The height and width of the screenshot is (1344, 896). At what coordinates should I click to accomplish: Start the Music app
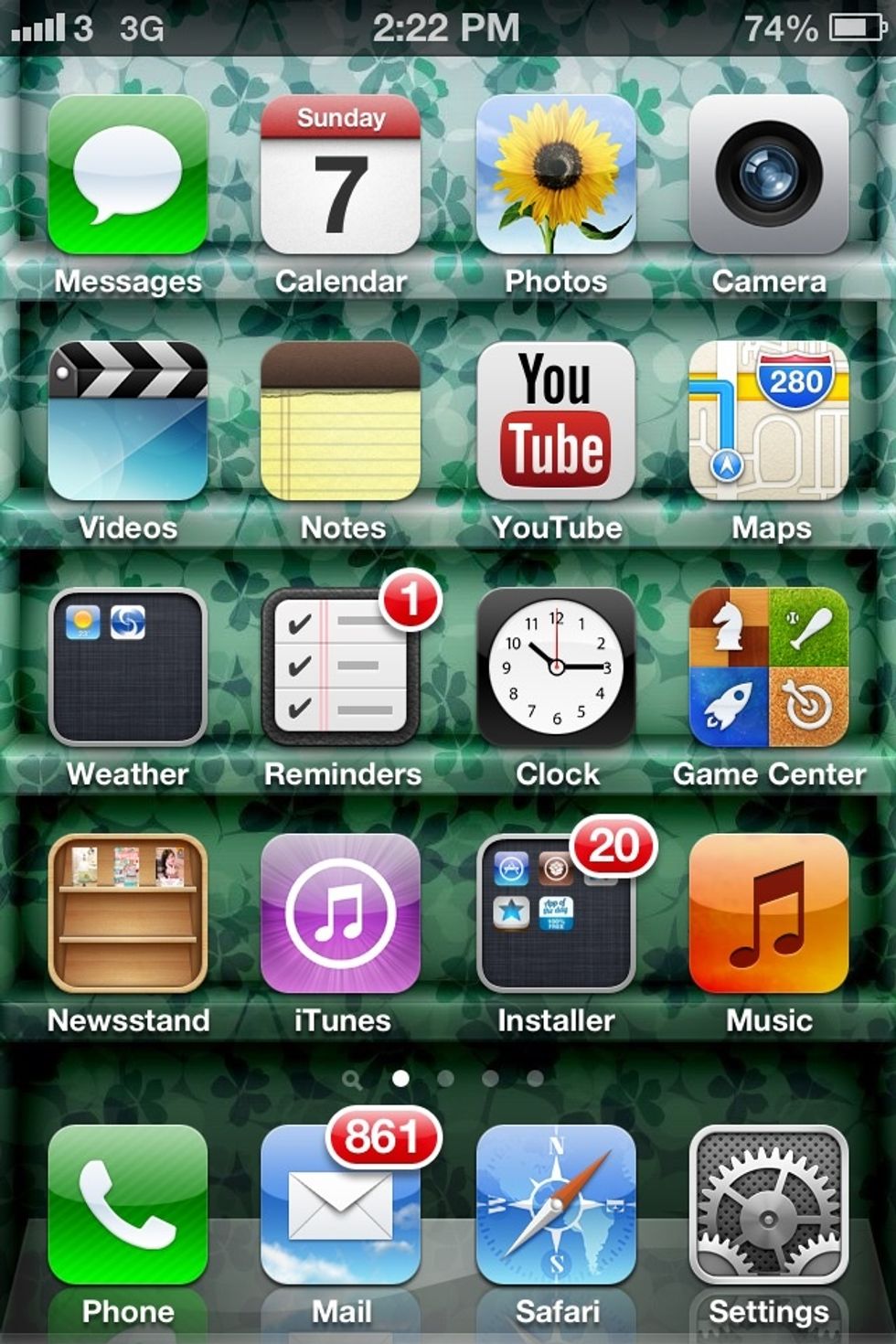click(769, 913)
